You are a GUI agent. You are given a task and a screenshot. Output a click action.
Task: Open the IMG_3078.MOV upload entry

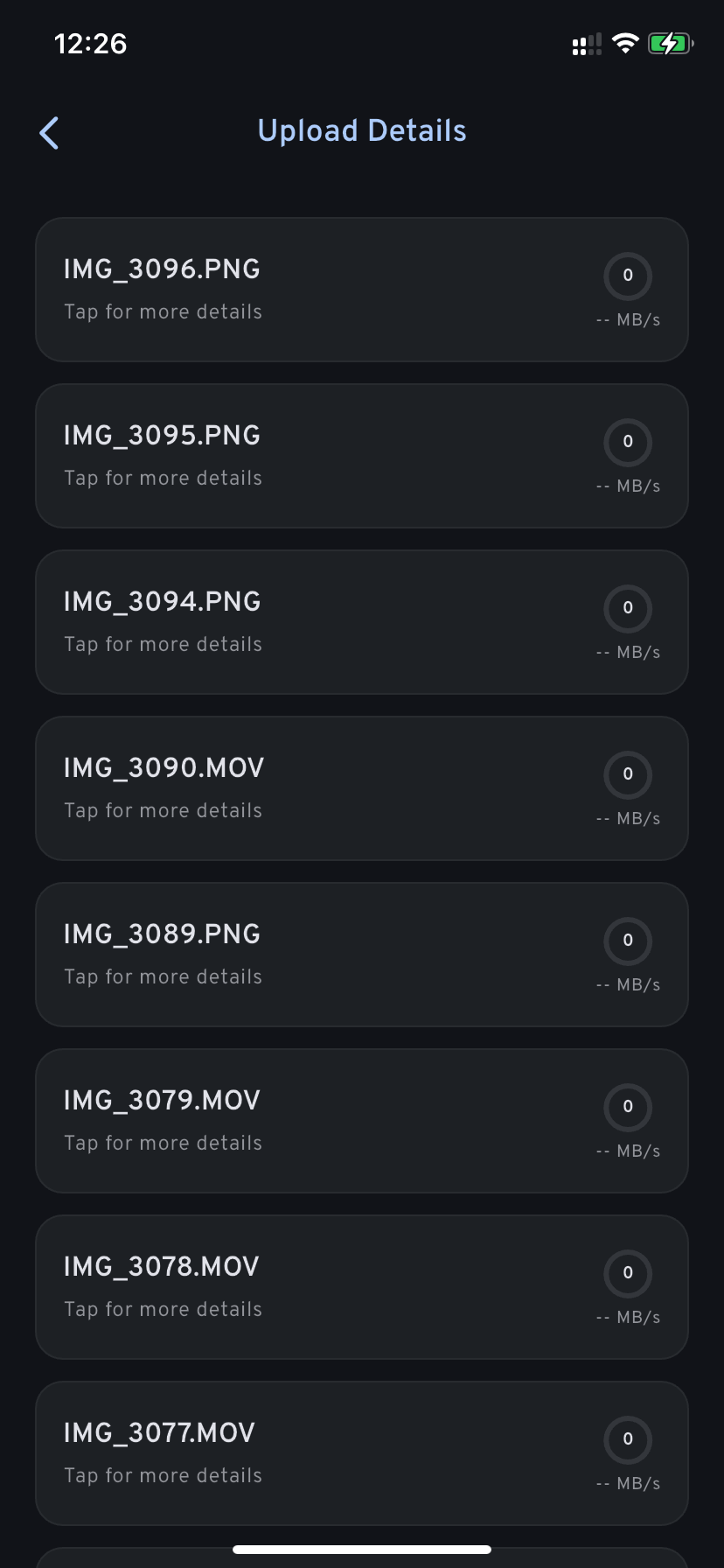coord(361,1287)
